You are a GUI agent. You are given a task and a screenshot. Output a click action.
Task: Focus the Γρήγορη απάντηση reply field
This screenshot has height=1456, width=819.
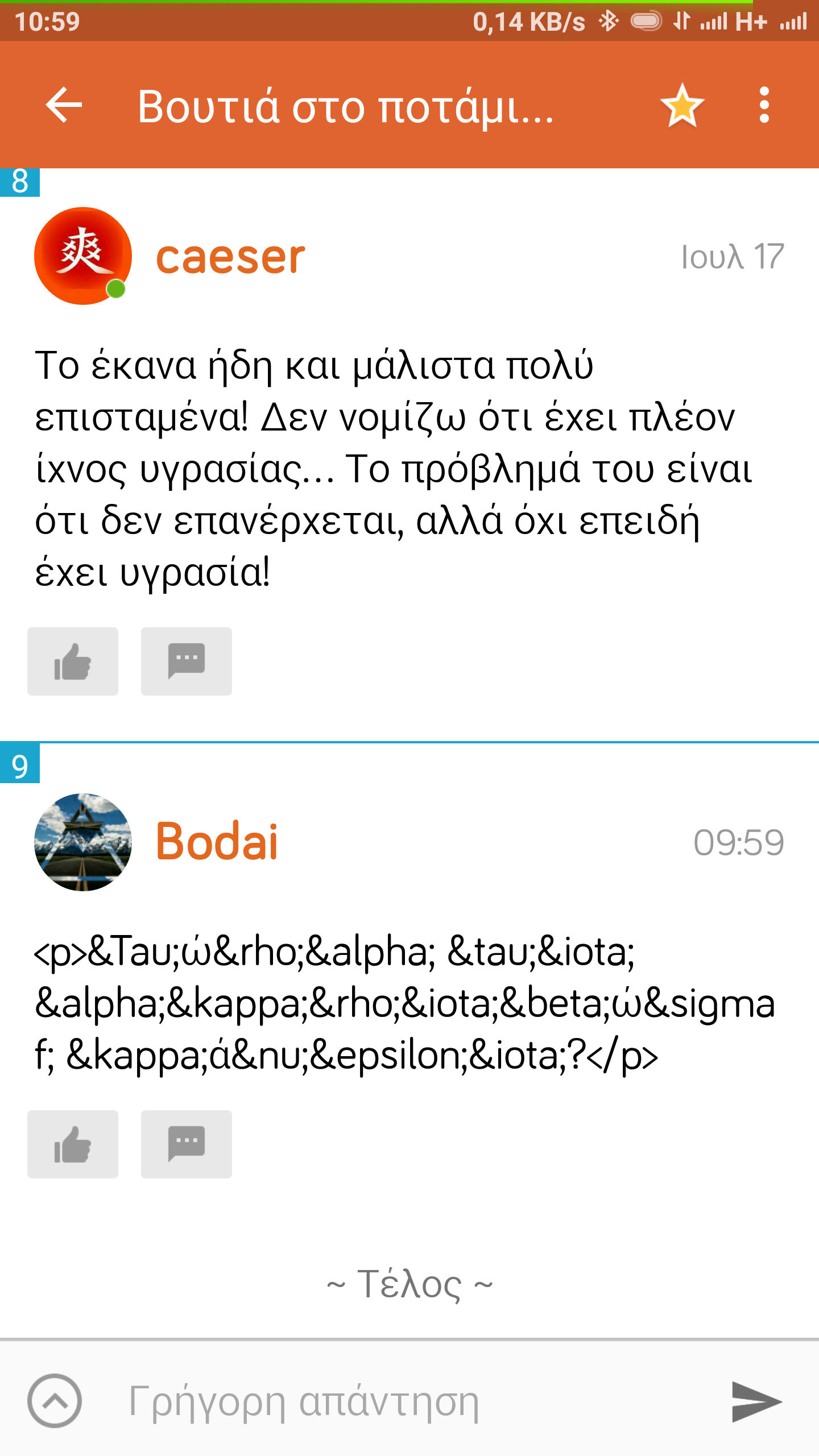398,1401
